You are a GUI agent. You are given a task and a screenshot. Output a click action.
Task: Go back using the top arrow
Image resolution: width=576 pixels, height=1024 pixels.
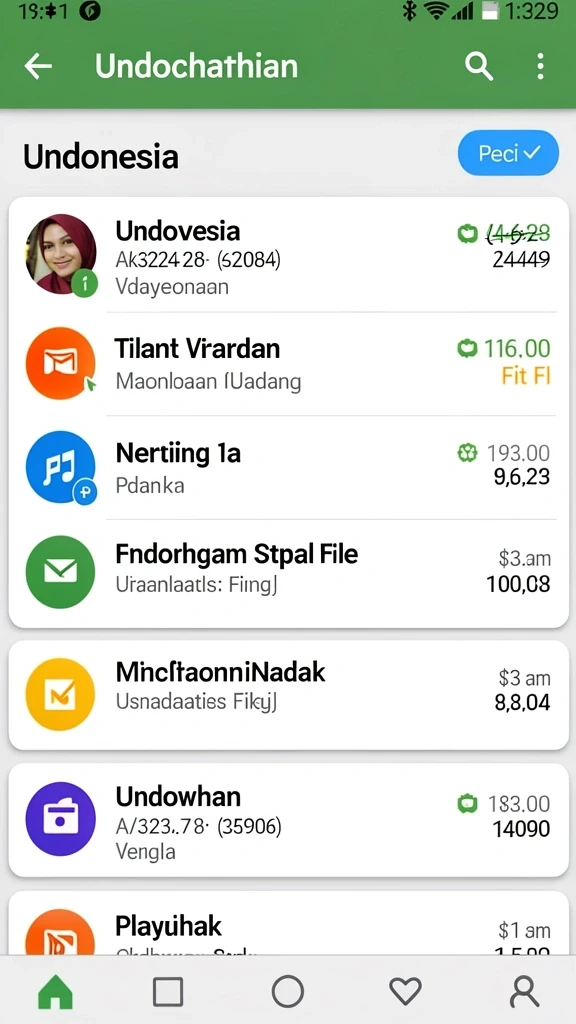pyautogui.click(x=38, y=67)
